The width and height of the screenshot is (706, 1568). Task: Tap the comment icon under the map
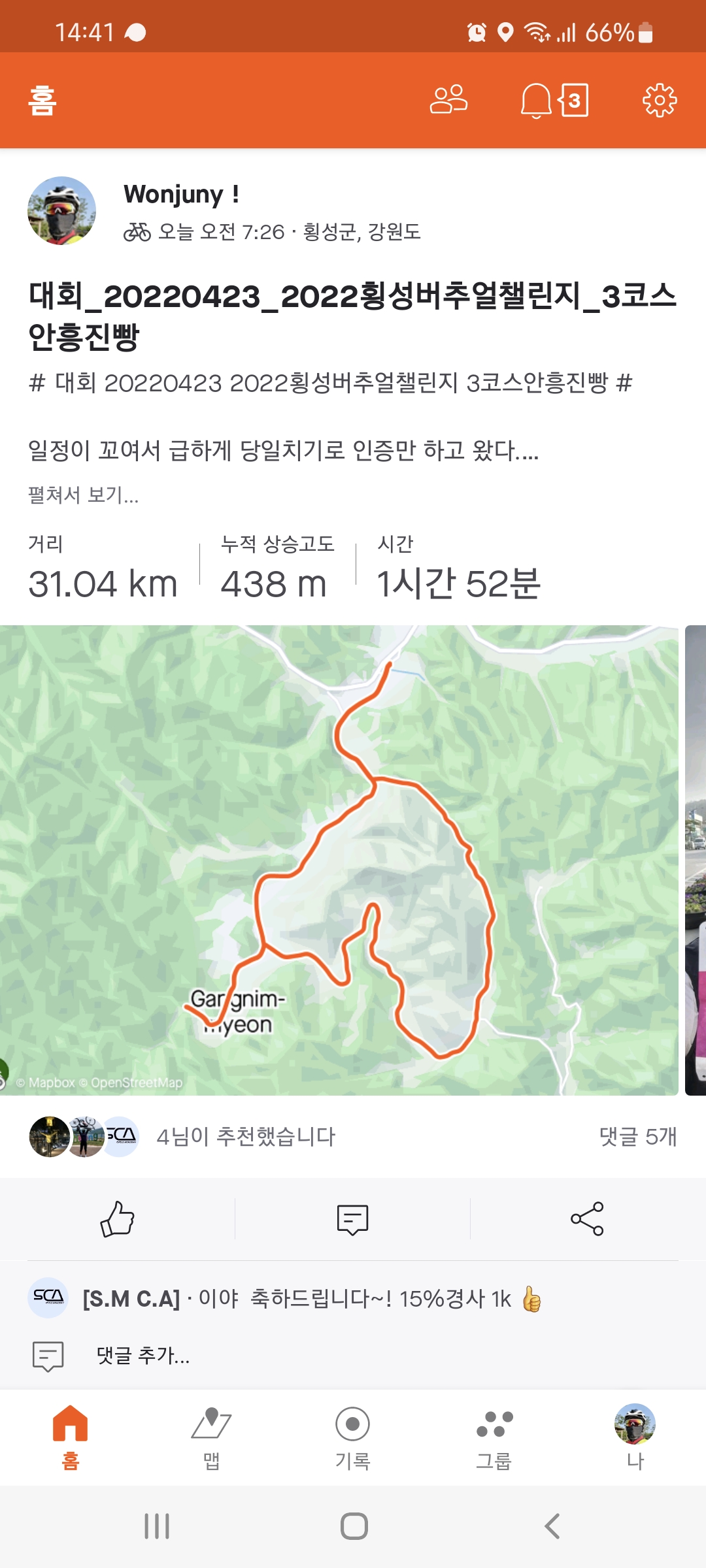coord(352,1219)
